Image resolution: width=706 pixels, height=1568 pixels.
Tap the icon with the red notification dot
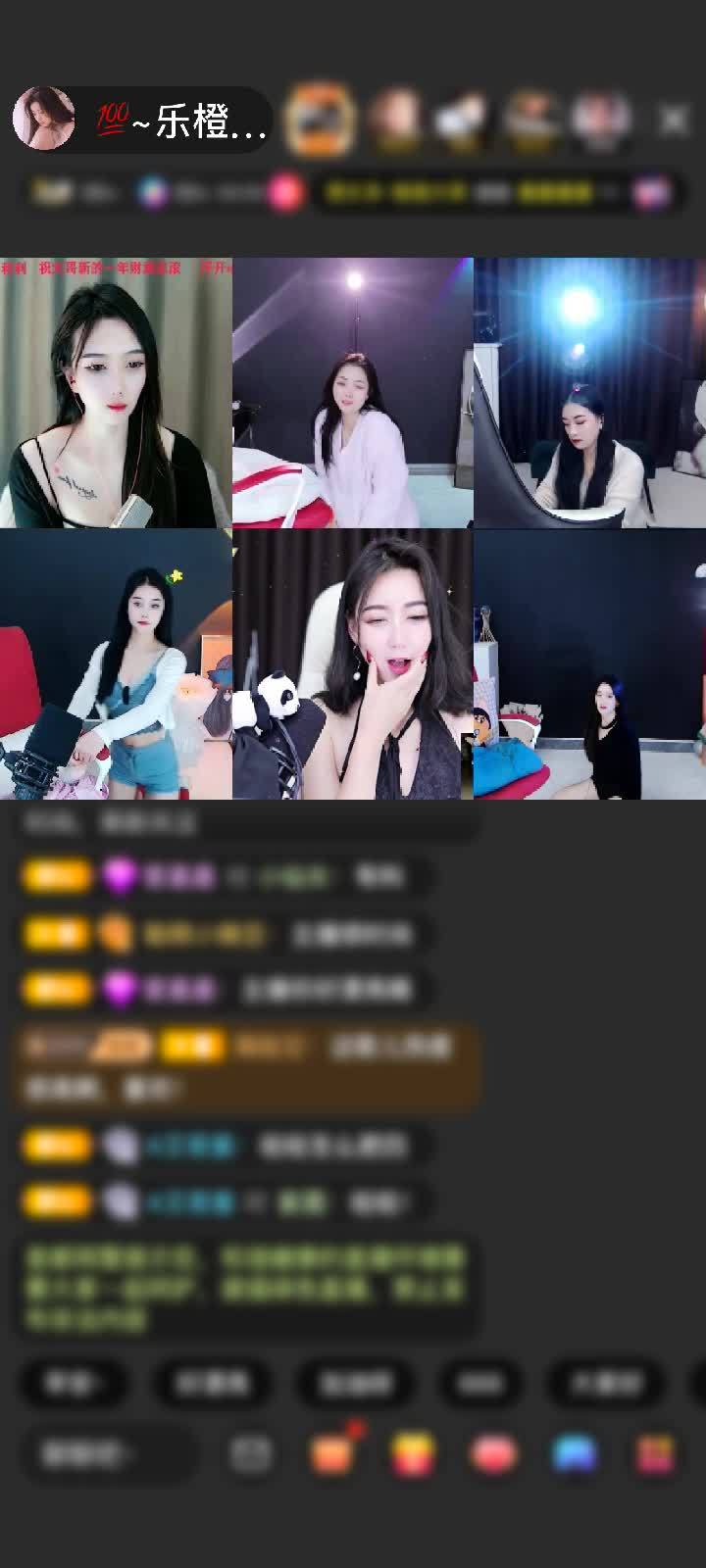pos(332,1452)
